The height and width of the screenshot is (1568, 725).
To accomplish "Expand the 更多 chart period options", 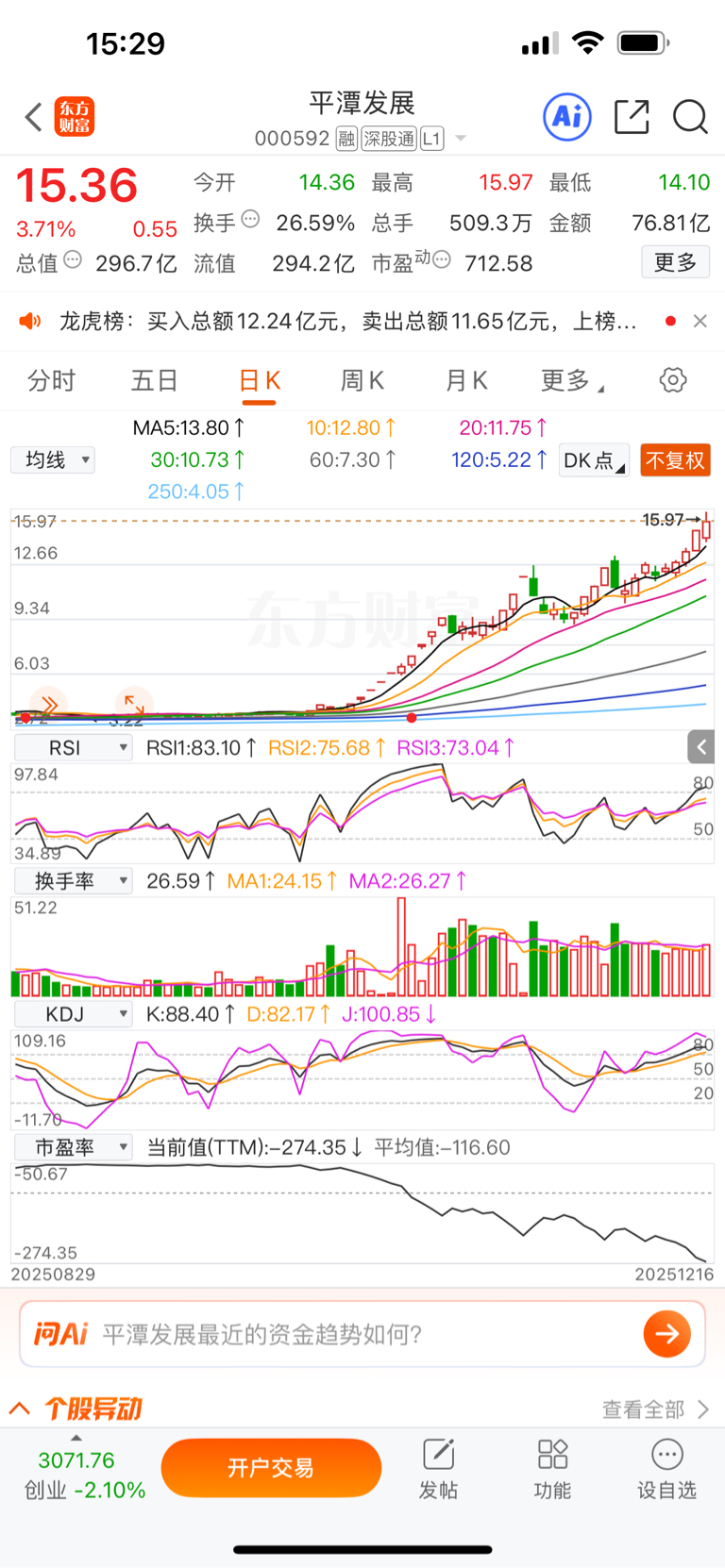I will [x=572, y=381].
